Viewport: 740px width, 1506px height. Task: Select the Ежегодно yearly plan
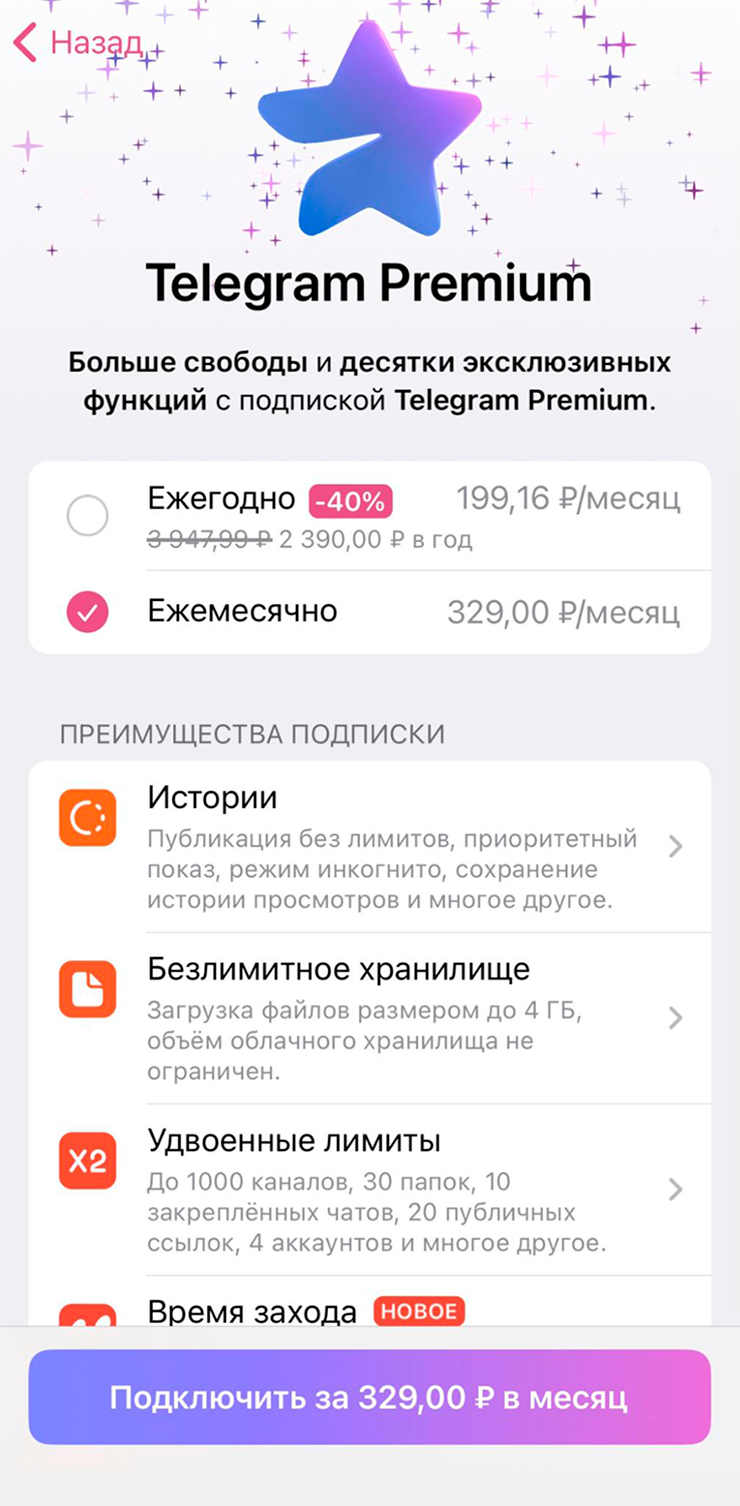coord(369,516)
